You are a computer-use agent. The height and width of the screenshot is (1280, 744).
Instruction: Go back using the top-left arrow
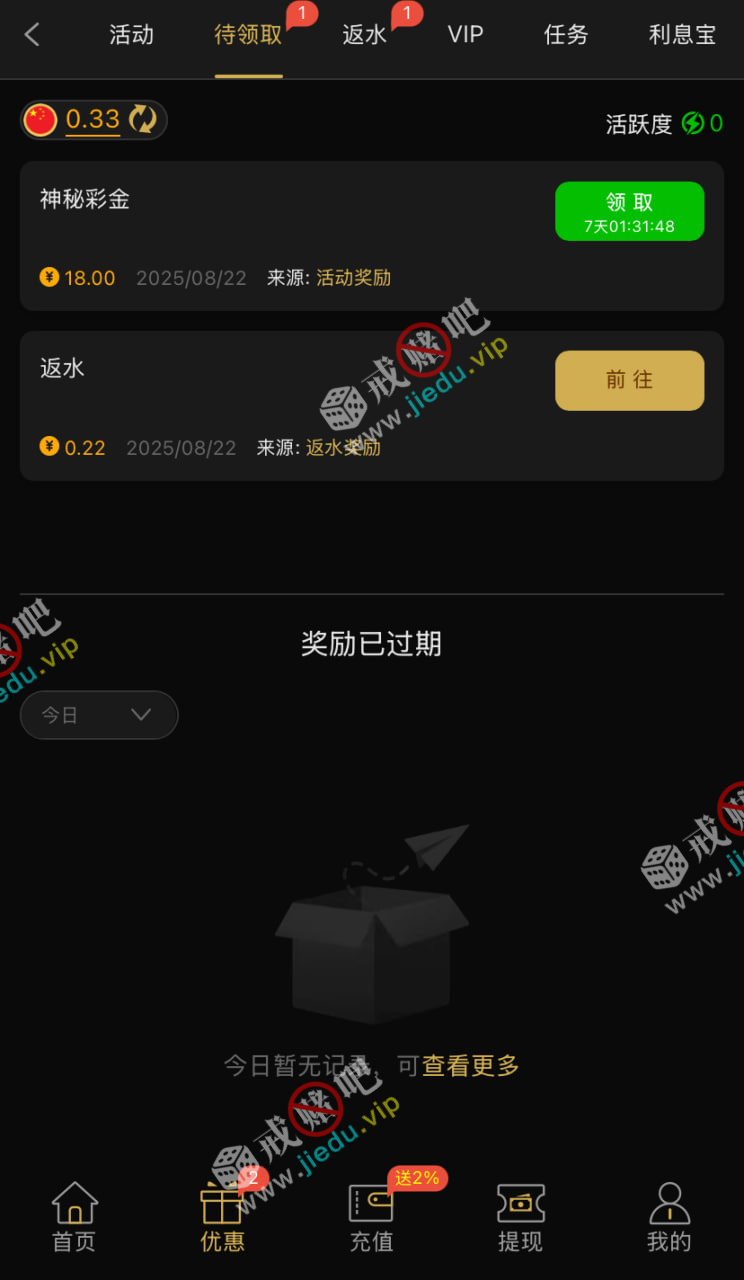(x=32, y=35)
